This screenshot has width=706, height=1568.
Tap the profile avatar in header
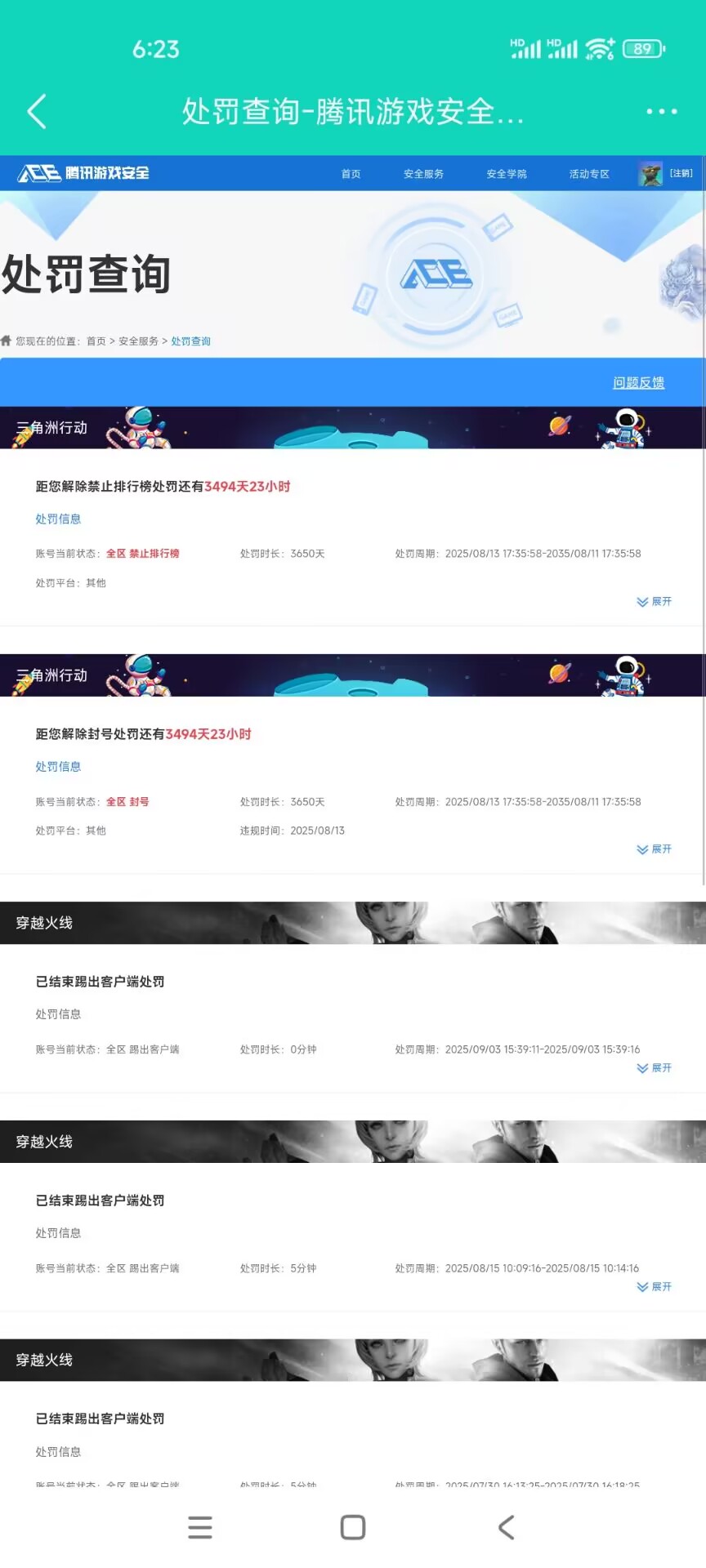point(650,174)
